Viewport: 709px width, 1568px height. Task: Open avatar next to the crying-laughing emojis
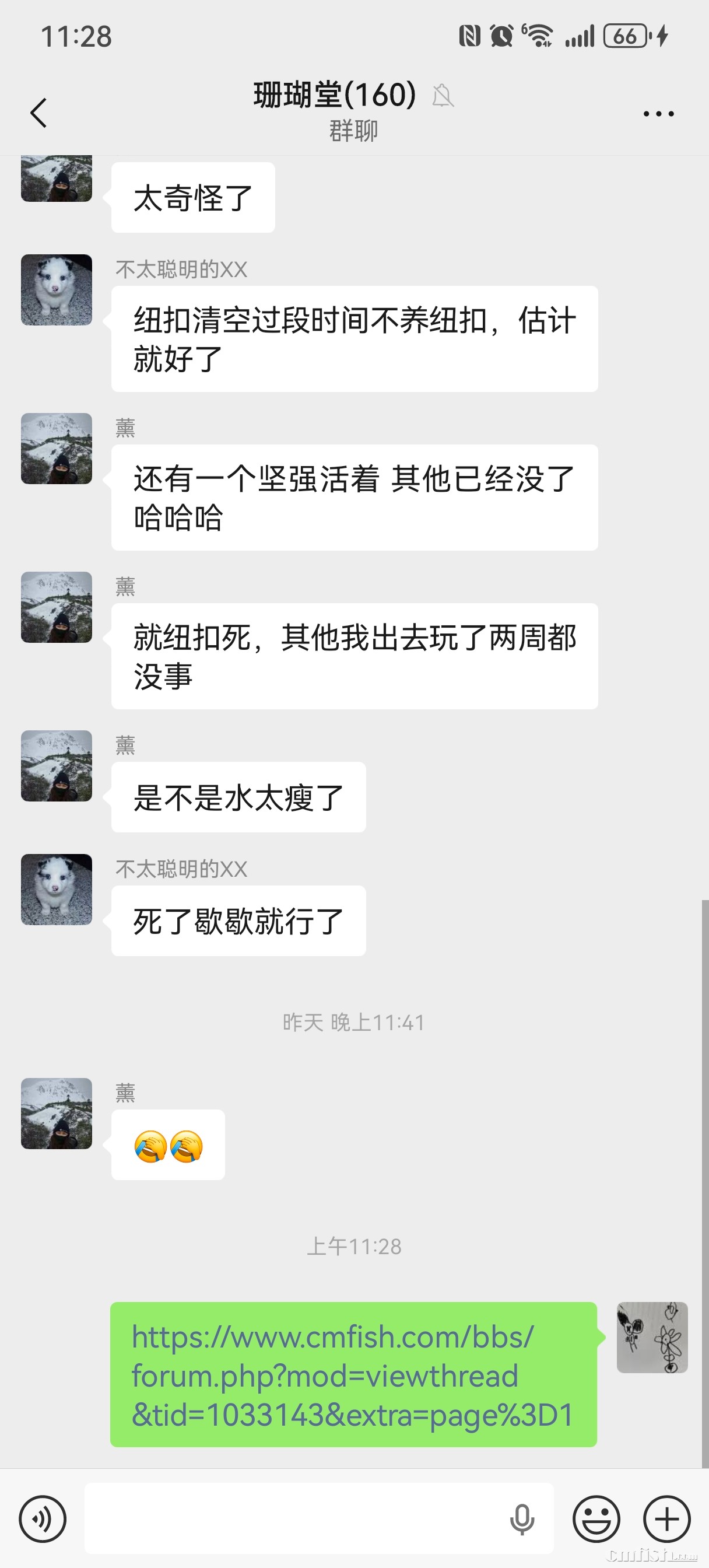tap(57, 1114)
